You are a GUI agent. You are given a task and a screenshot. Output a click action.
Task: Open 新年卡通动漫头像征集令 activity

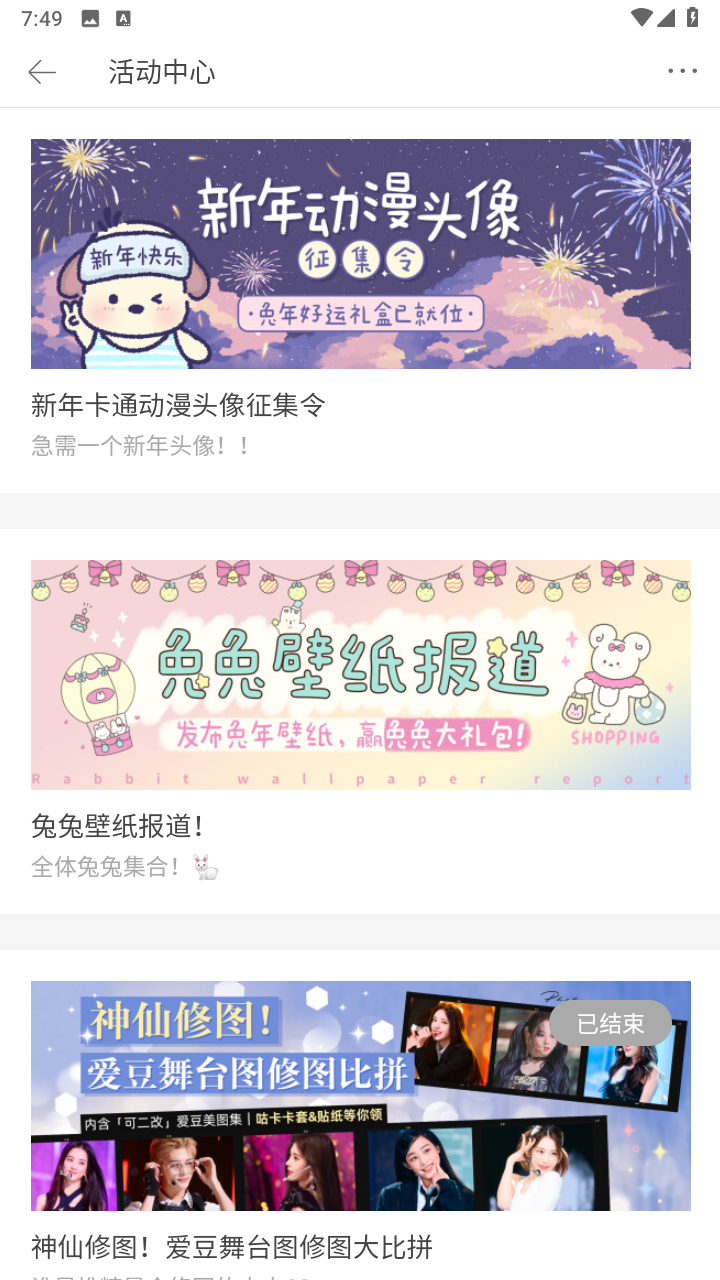click(178, 405)
